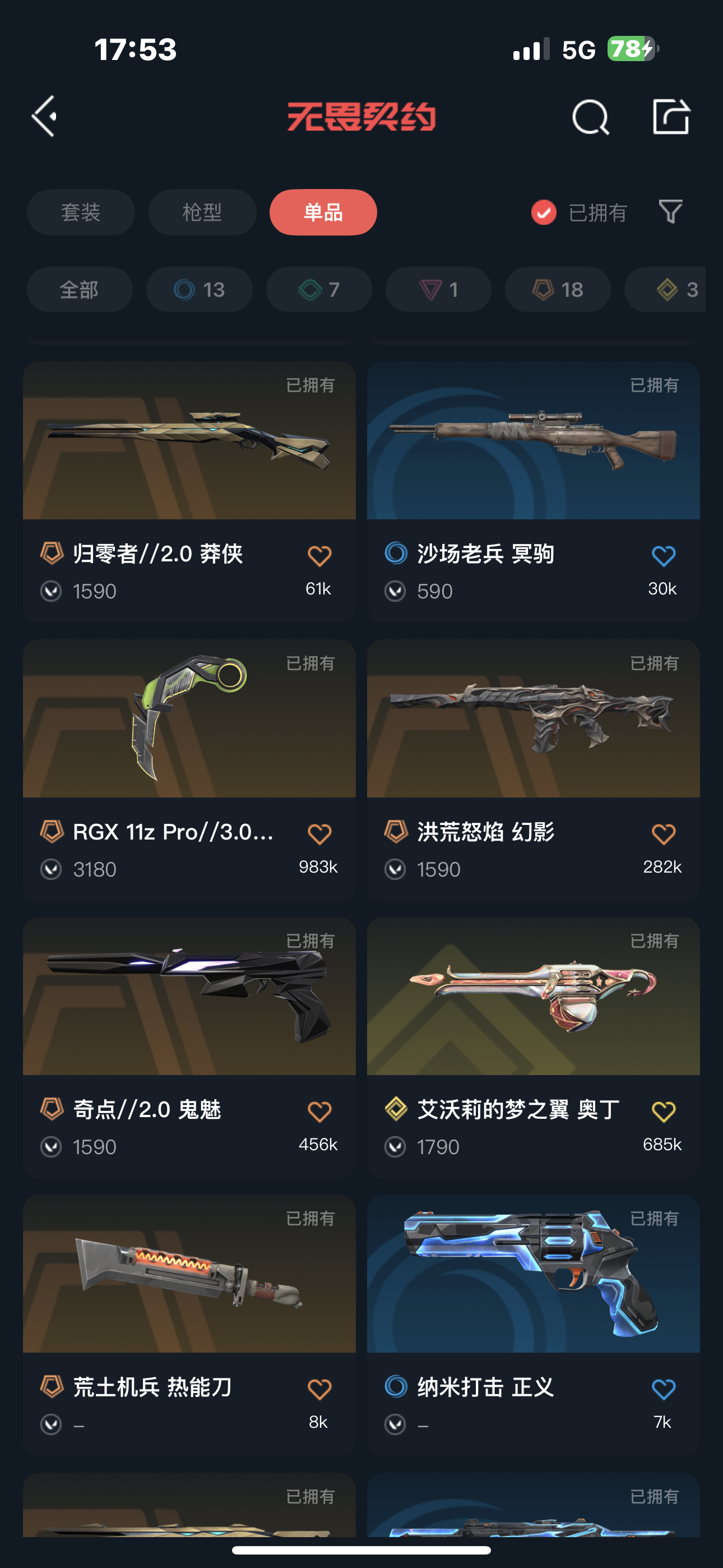Viewport: 723px width, 1568px height.
Task: Filter by blue tier chip with 13
Action: [199, 290]
